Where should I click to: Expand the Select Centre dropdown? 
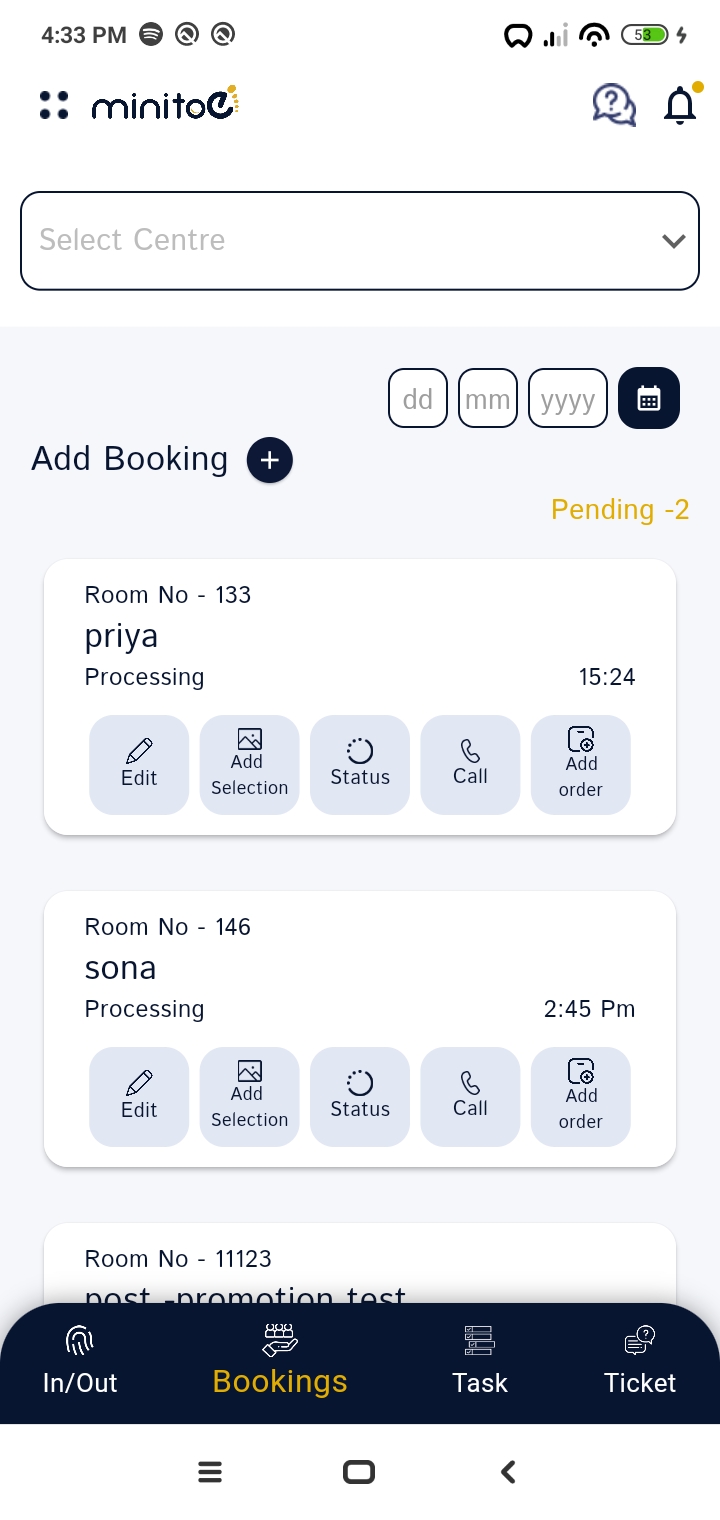click(360, 241)
